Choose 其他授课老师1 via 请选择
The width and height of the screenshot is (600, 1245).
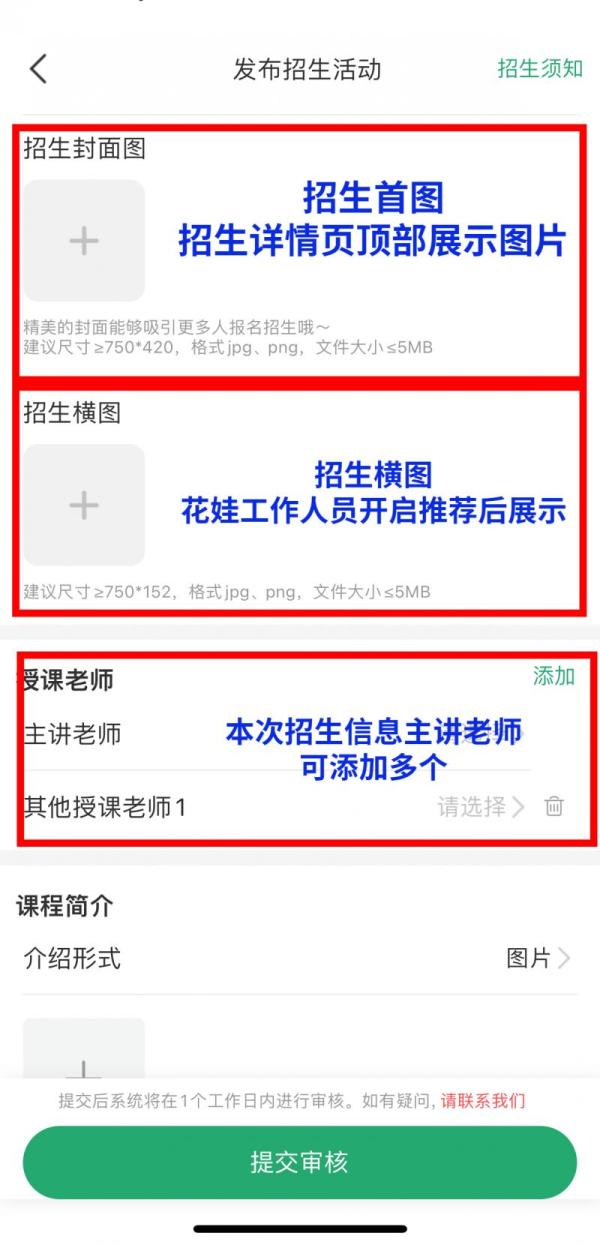[x=480, y=807]
